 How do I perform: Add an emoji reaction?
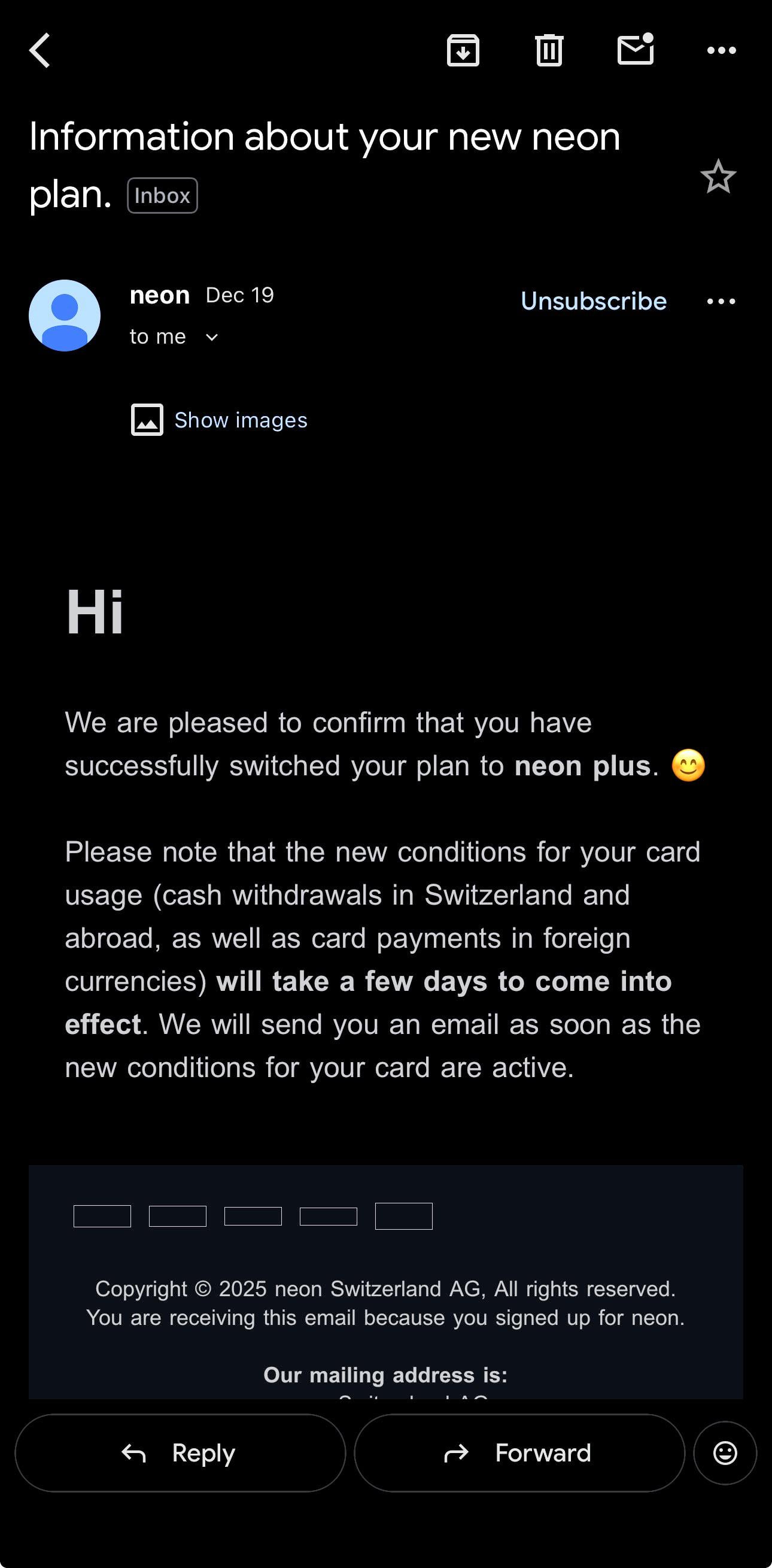(x=725, y=1453)
